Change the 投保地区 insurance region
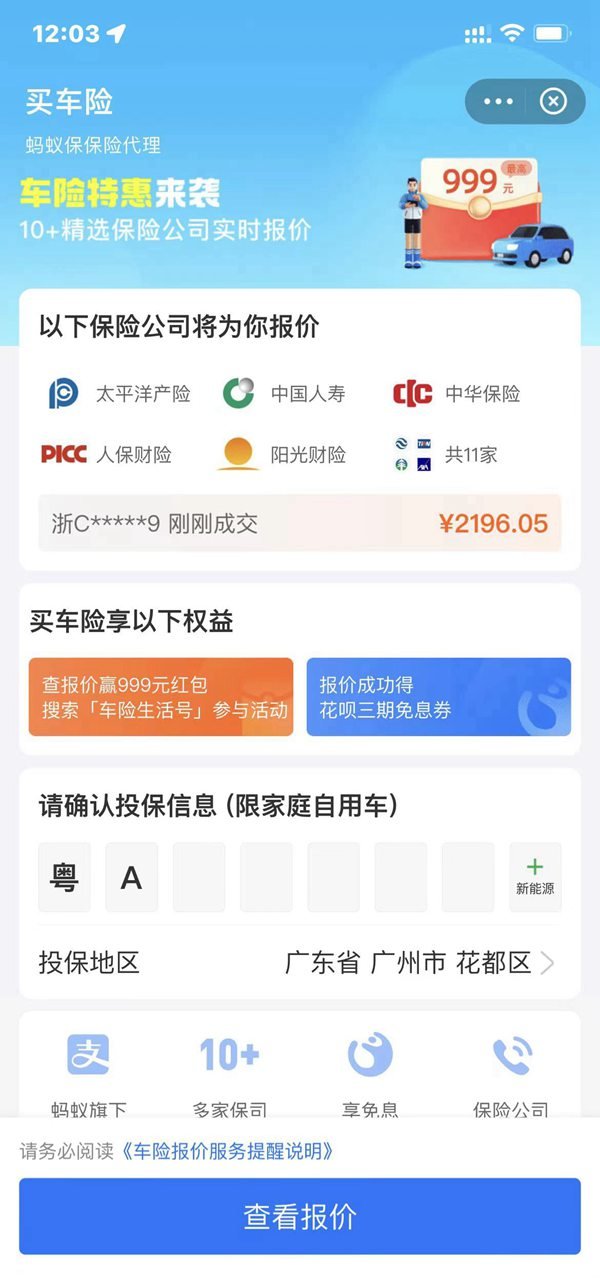 click(x=420, y=963)
